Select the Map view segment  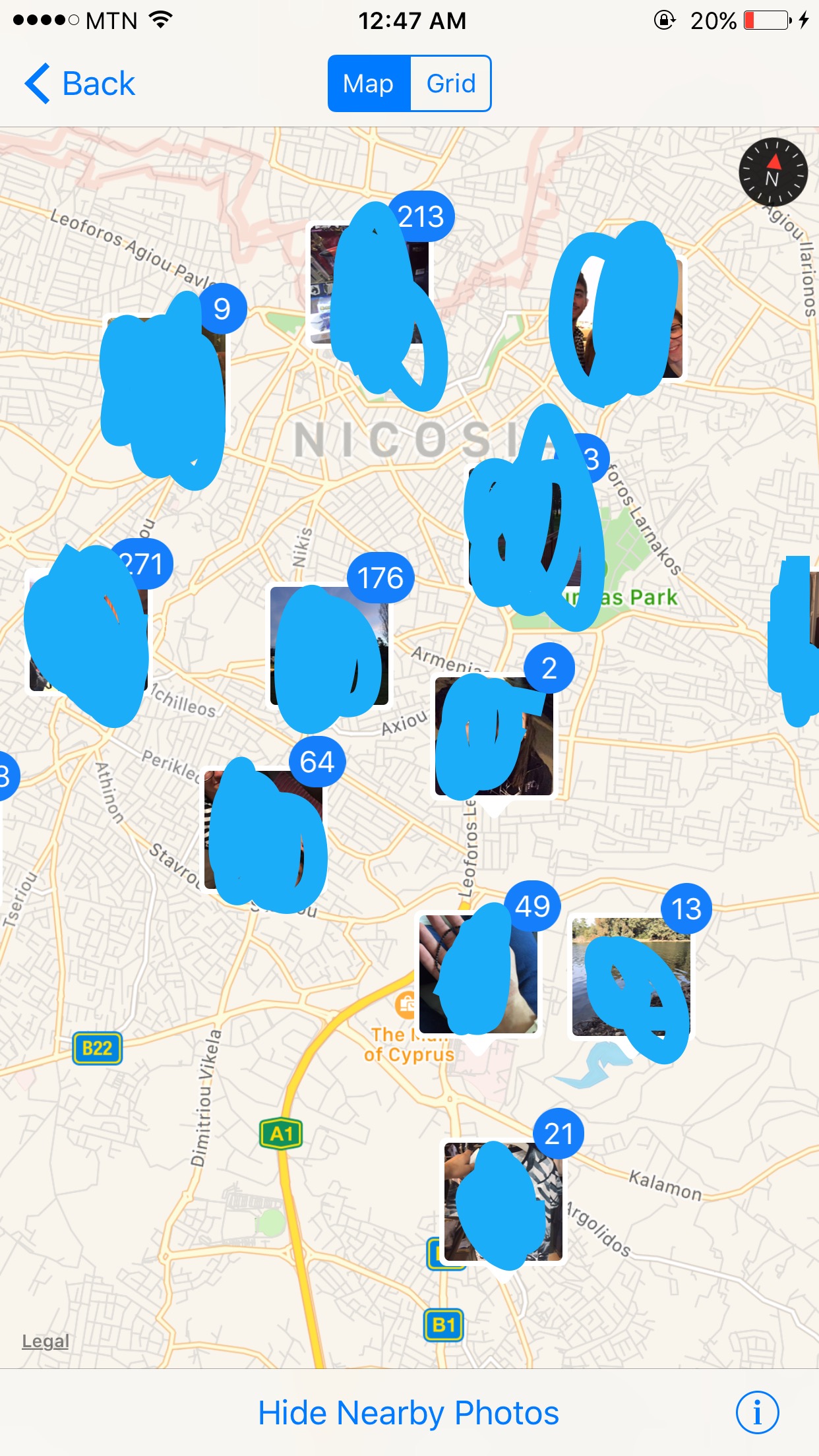point(369,84)
